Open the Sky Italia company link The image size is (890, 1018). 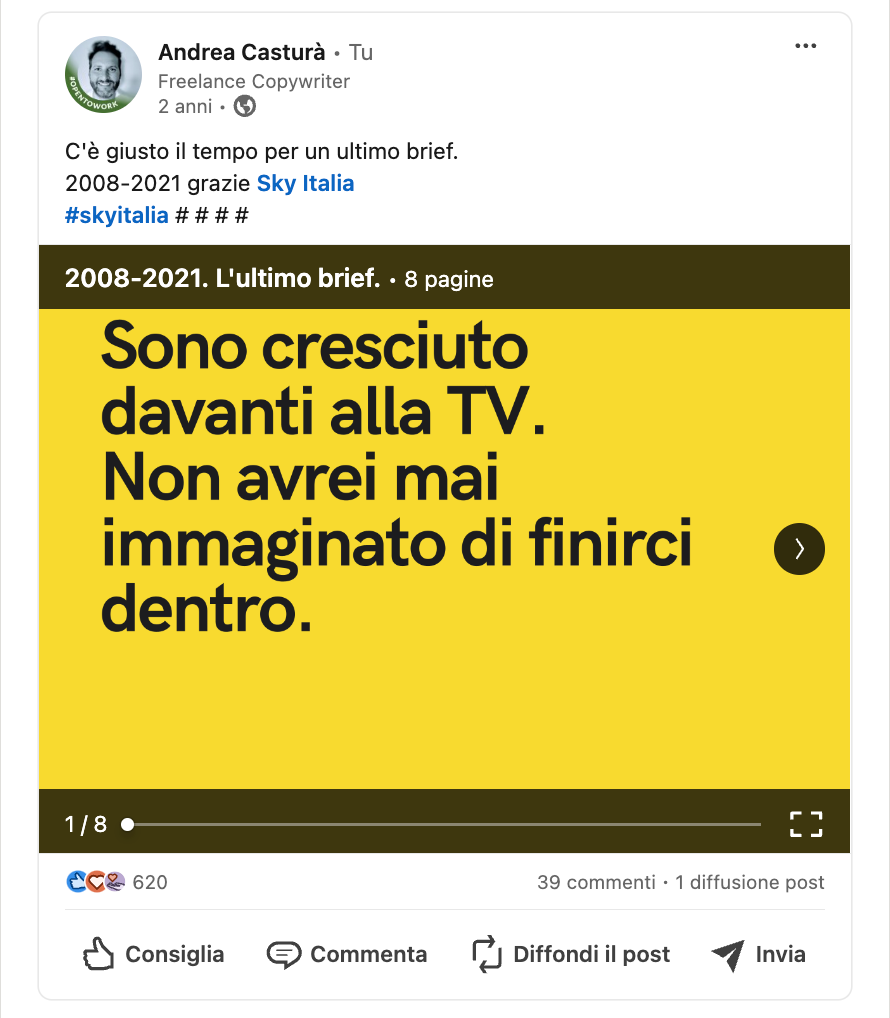pyautogui.click(x=305, y=184)
